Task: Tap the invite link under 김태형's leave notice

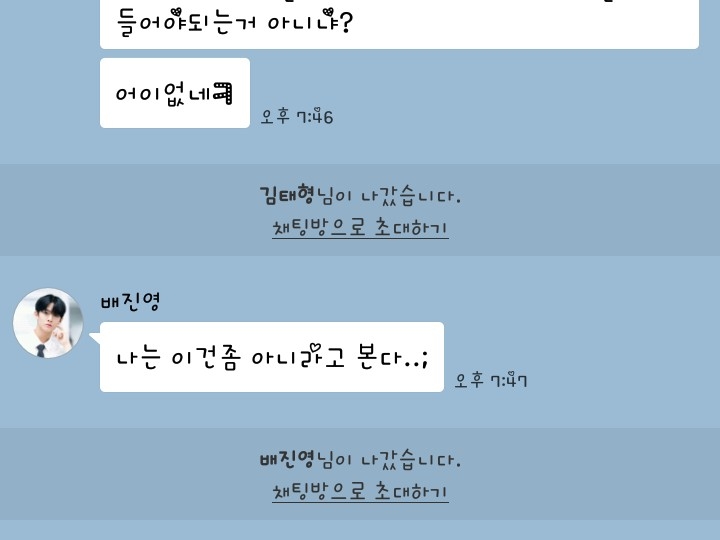Action: 360,228
